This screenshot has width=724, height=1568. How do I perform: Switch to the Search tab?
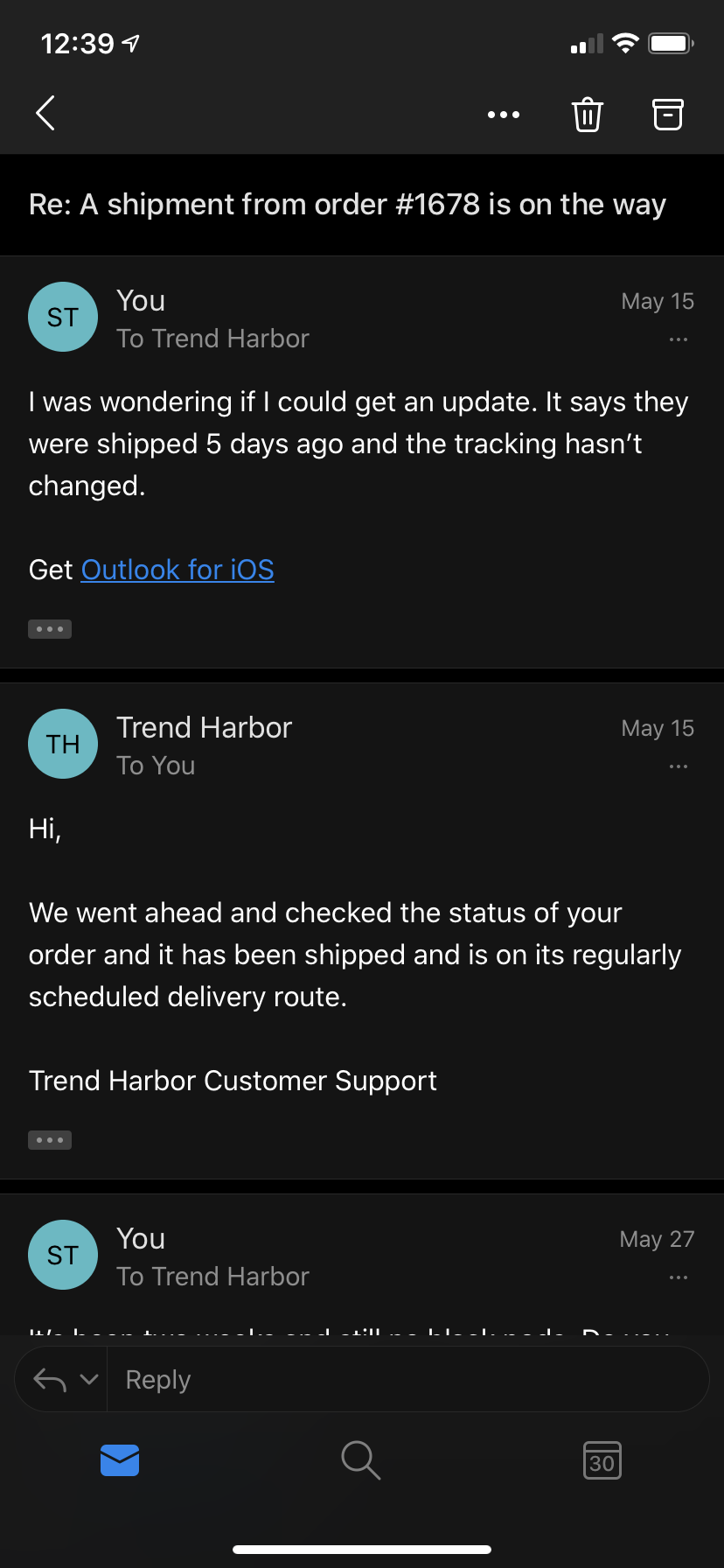[x=360, y=1459]
